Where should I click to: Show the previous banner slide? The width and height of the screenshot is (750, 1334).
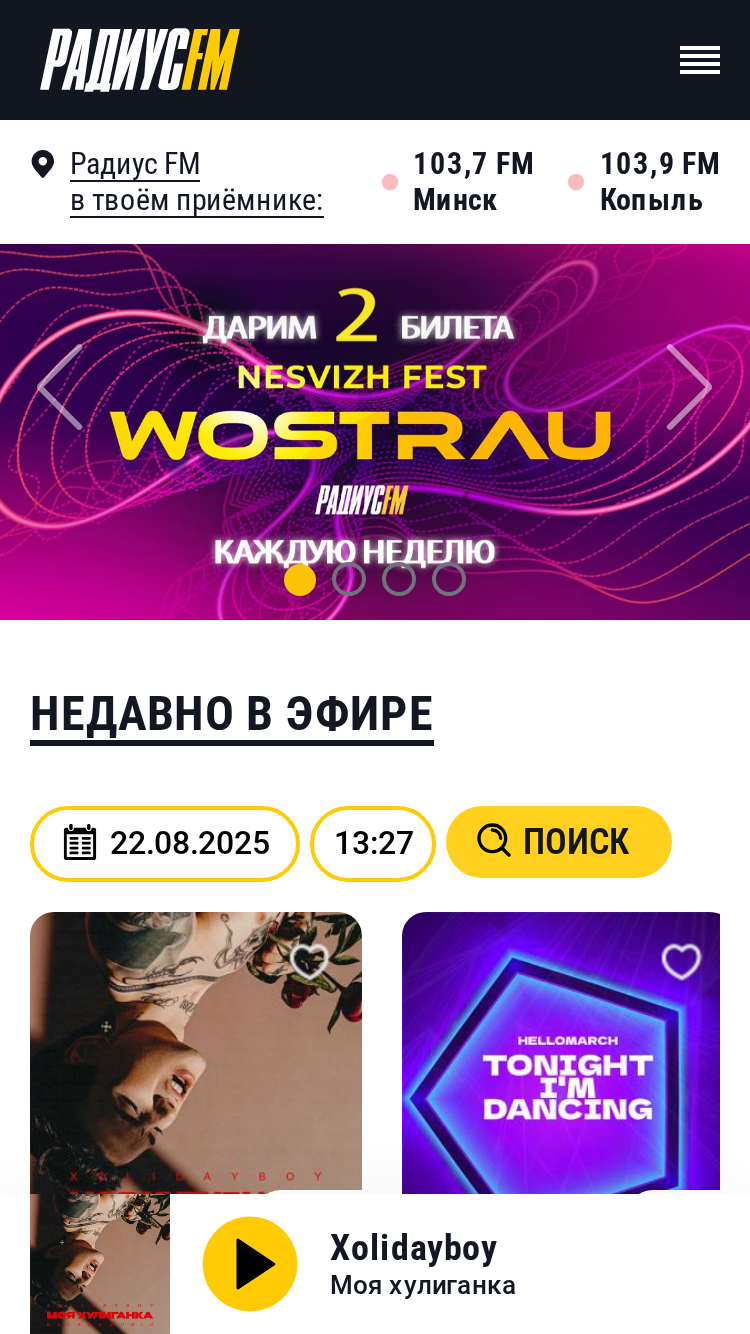(x=60, y=387)
